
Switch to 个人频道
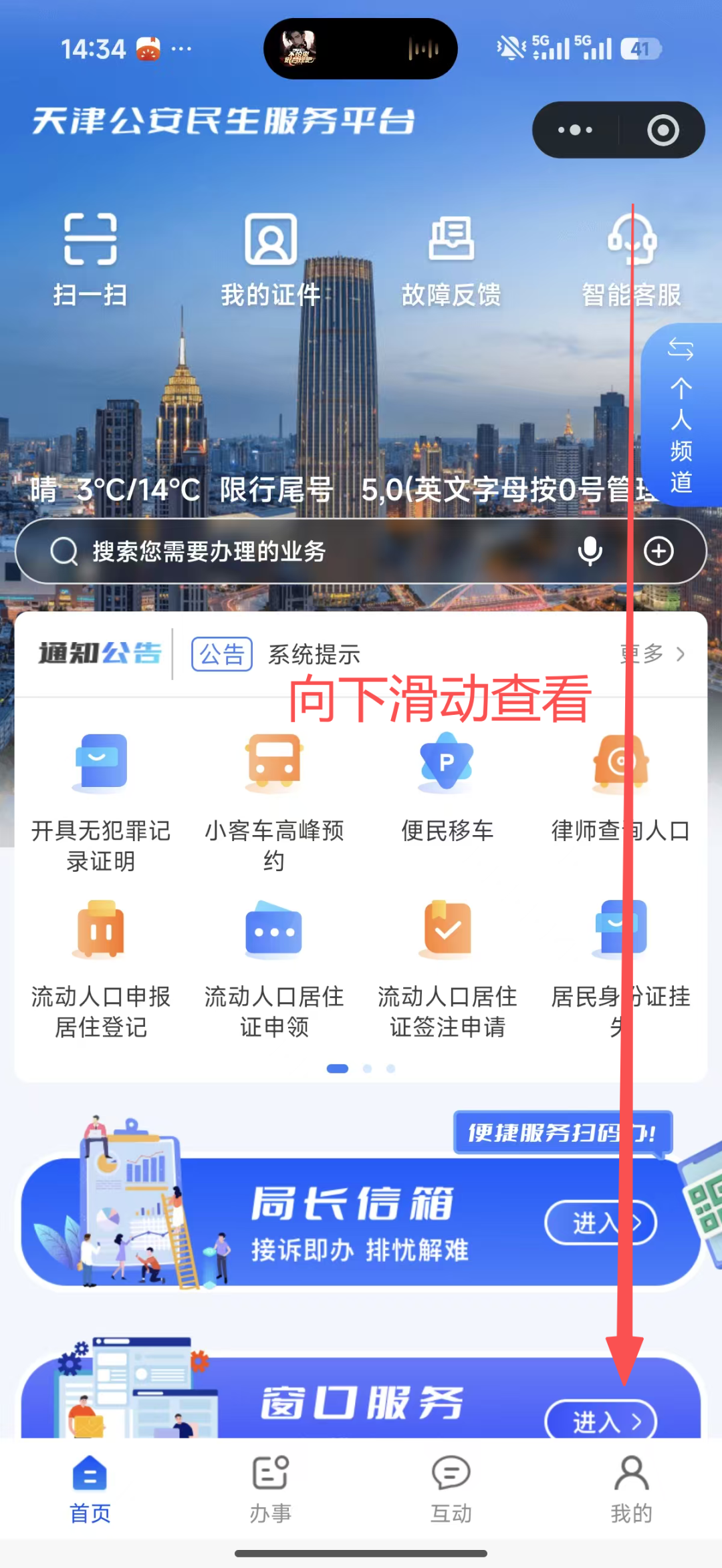pos(681,416)
